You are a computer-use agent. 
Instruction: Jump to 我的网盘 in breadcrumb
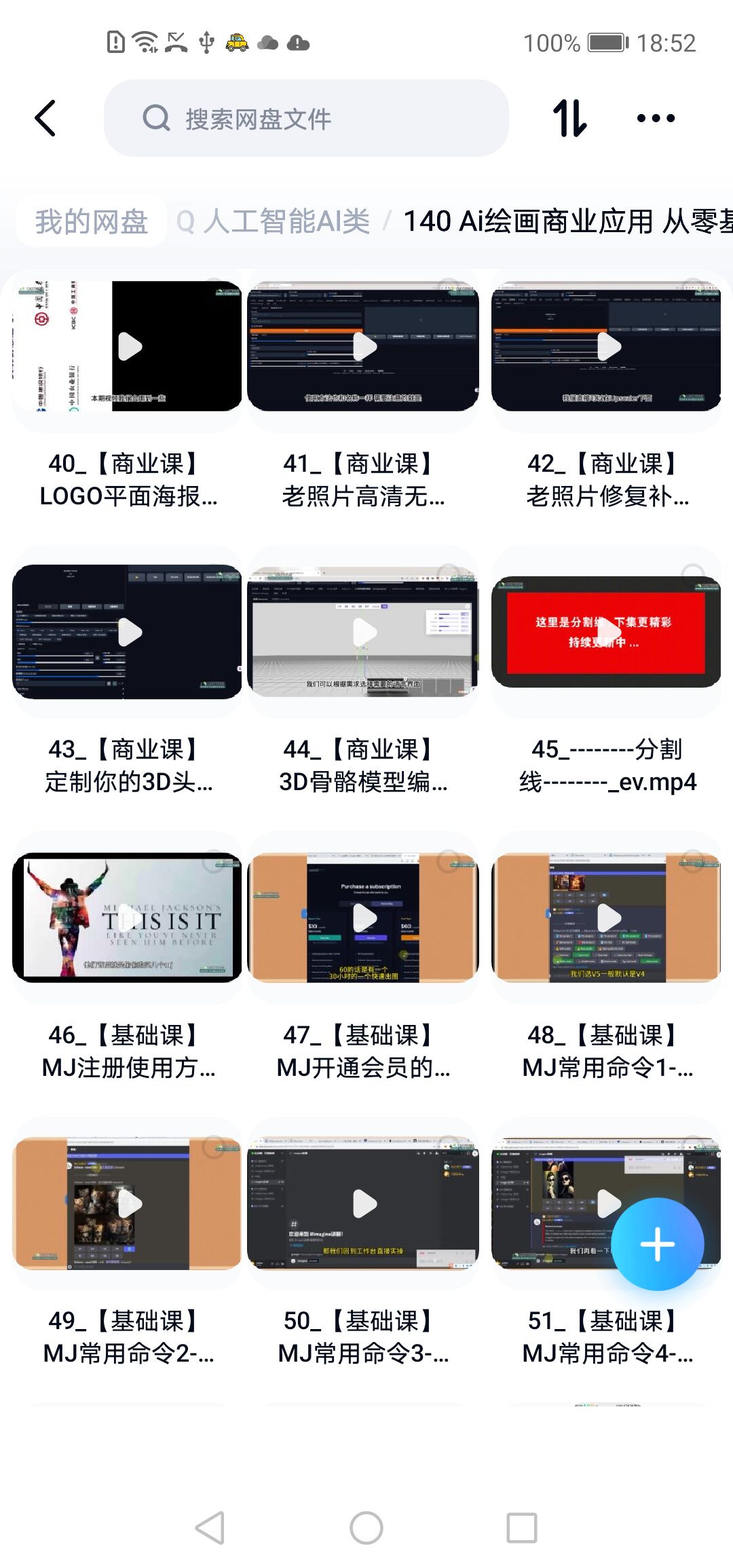pos(92,222)
